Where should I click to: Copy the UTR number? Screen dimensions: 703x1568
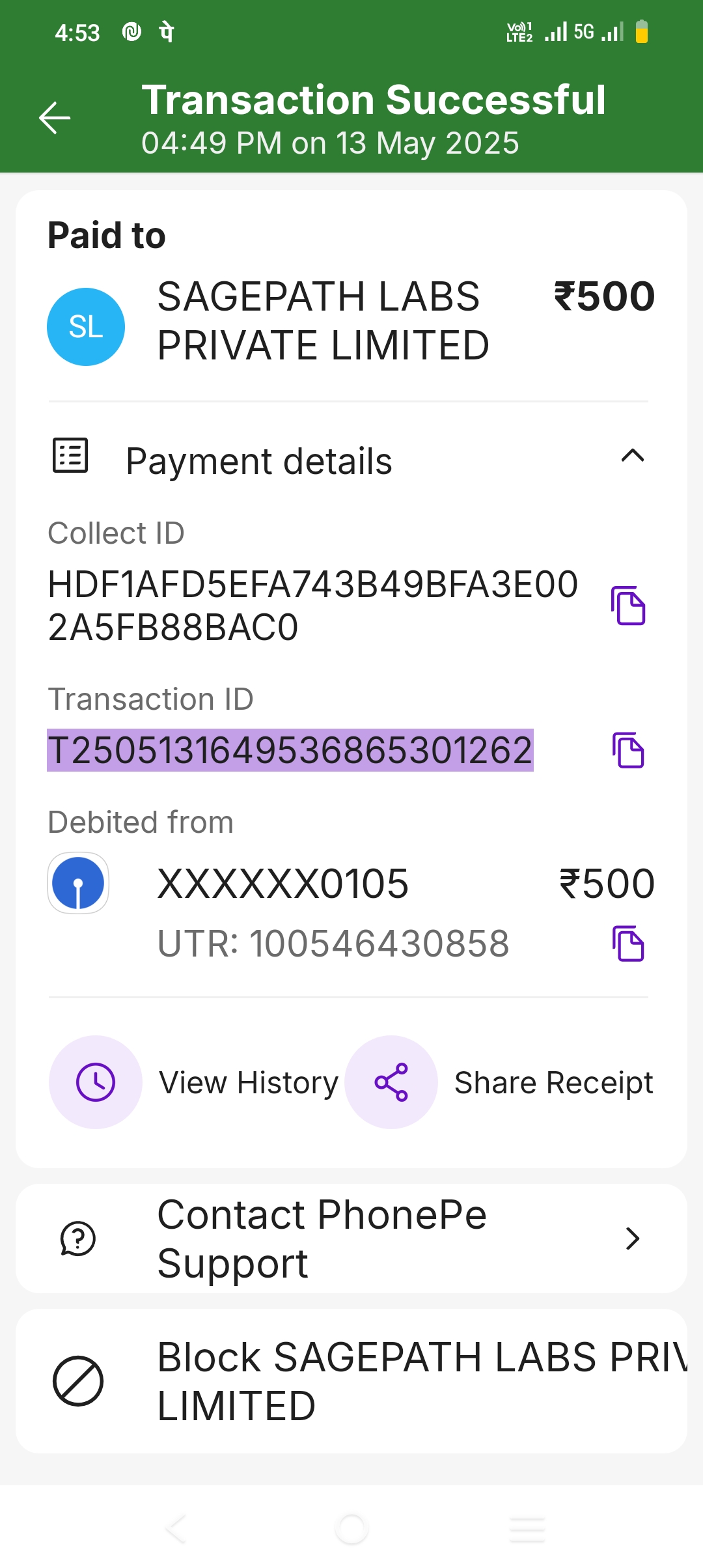[x=628, y=944]
